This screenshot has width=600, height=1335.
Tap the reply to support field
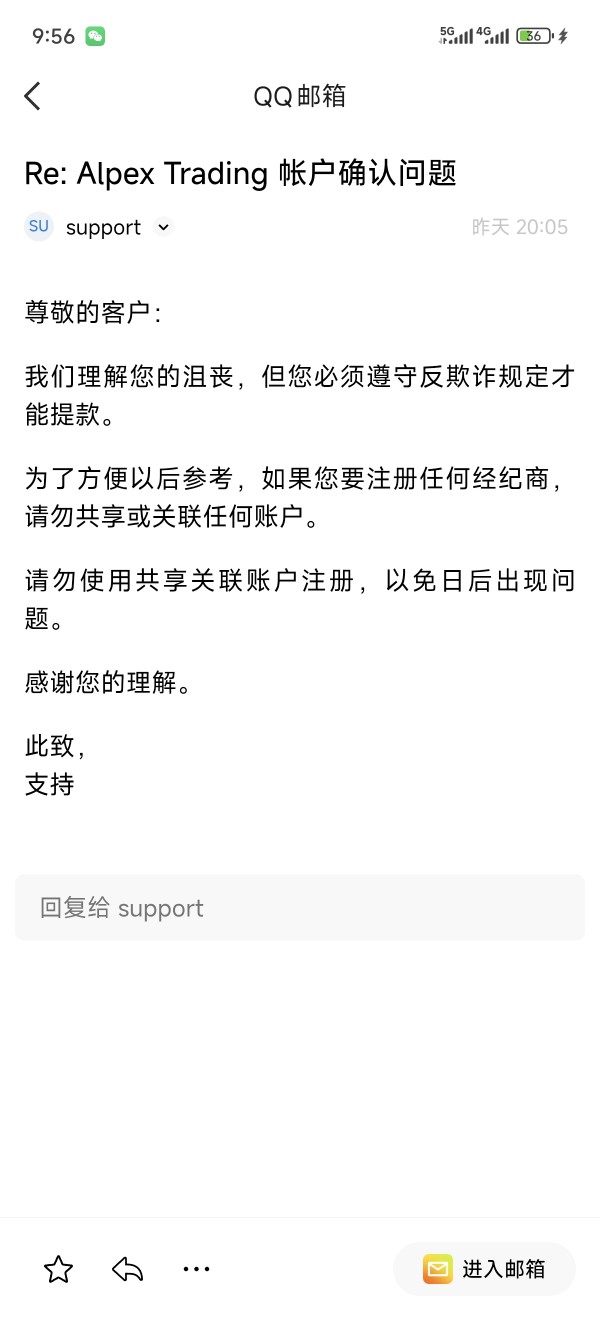click(300, 908)
